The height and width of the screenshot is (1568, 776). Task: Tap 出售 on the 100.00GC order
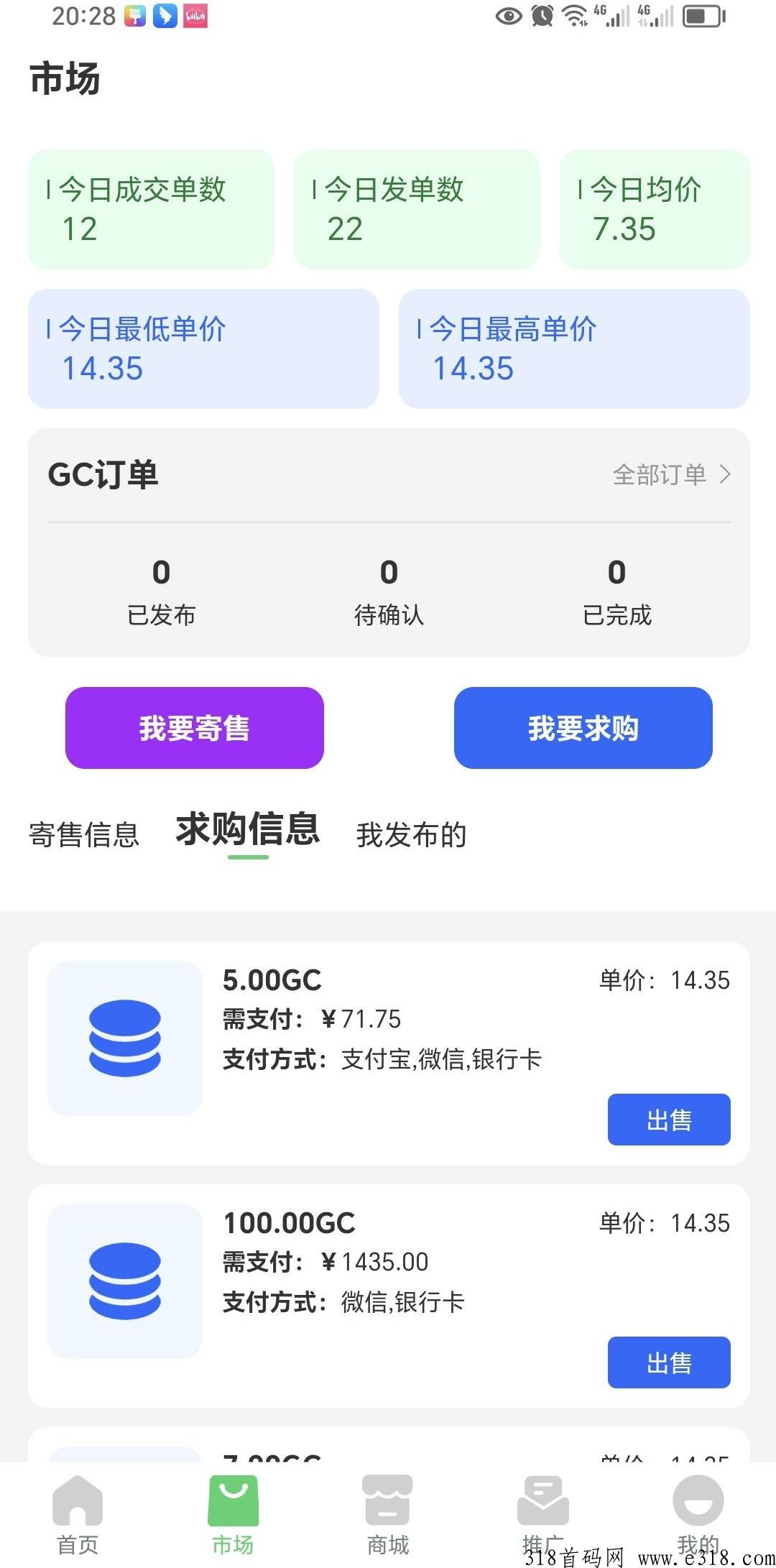coord(669,1362)
